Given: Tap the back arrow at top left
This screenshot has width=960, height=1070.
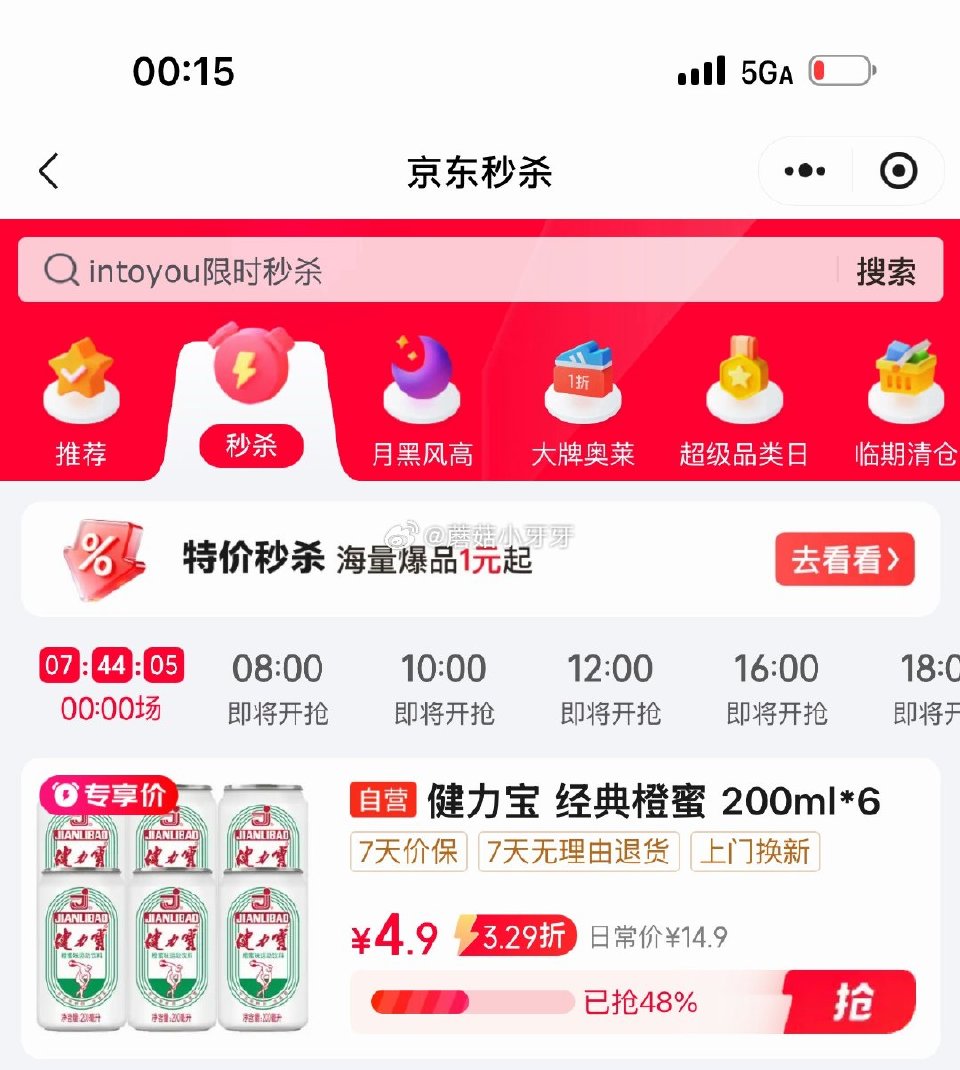Looking at the screenshot, I should [x=50, y=171].
